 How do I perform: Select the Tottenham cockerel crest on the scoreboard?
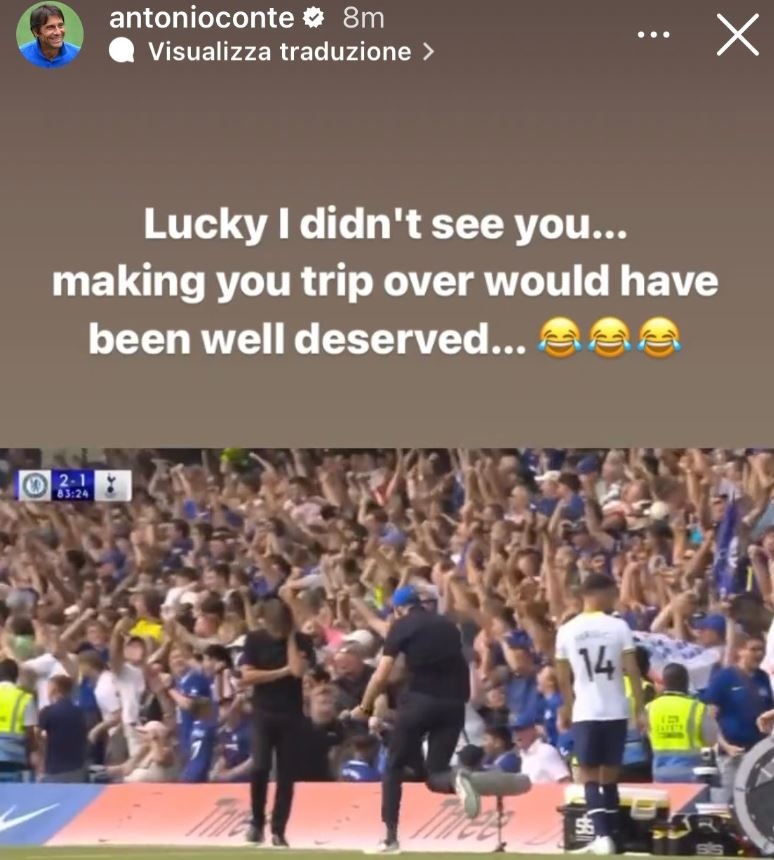pos(110,485)
